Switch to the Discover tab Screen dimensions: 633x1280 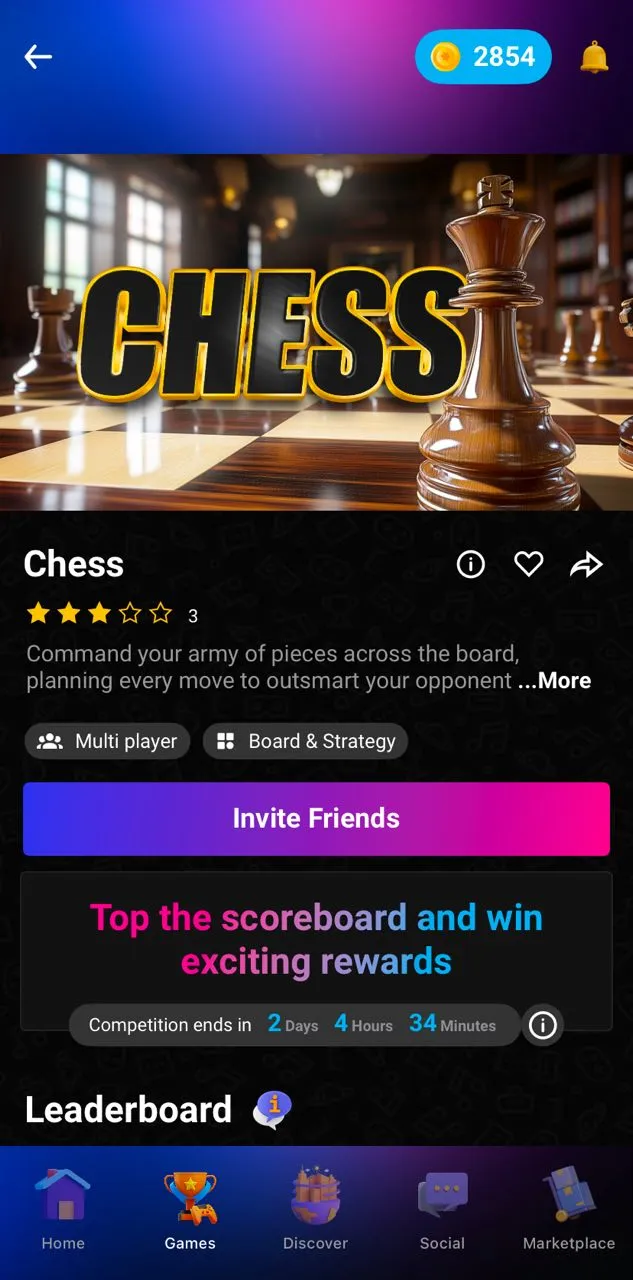(x=315, y=1210)
